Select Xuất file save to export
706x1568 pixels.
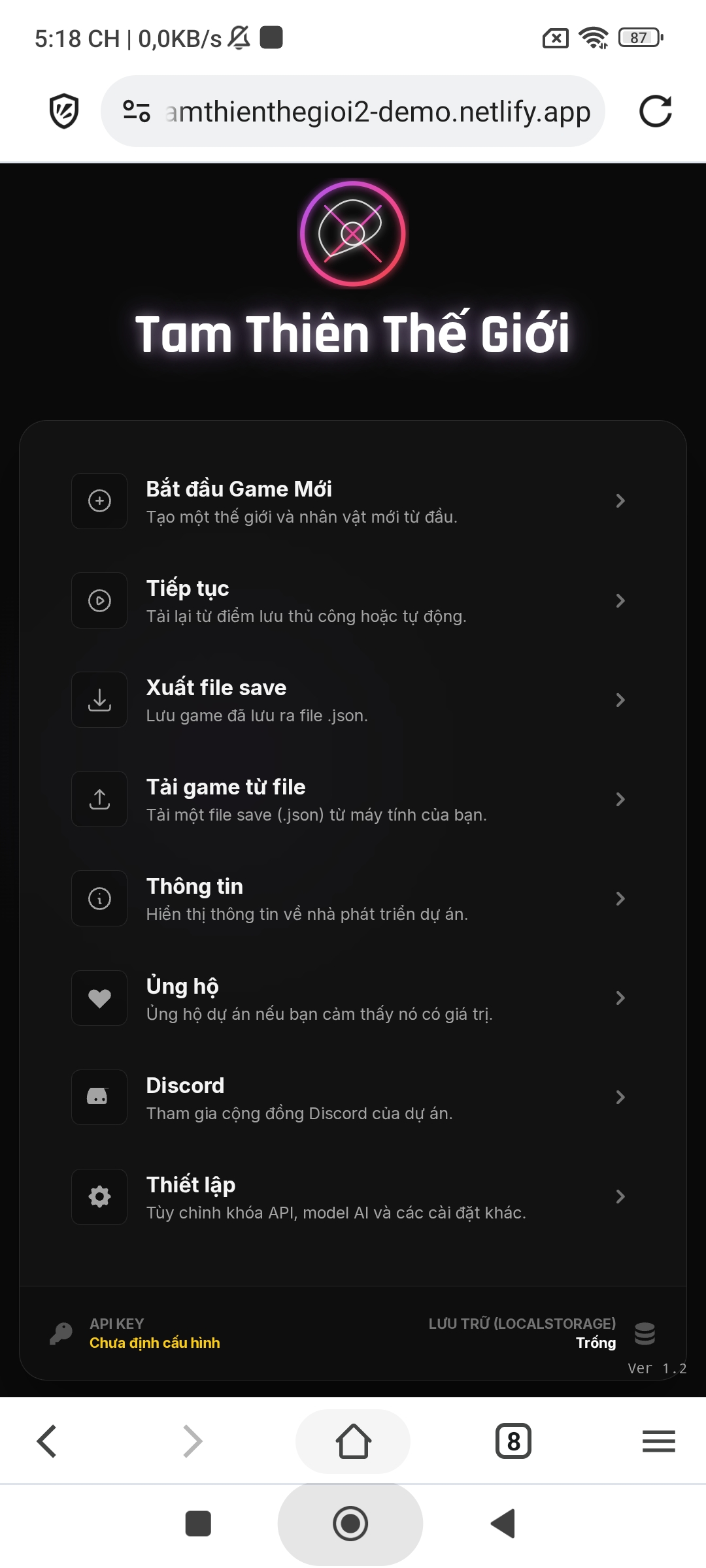point(353,700)
